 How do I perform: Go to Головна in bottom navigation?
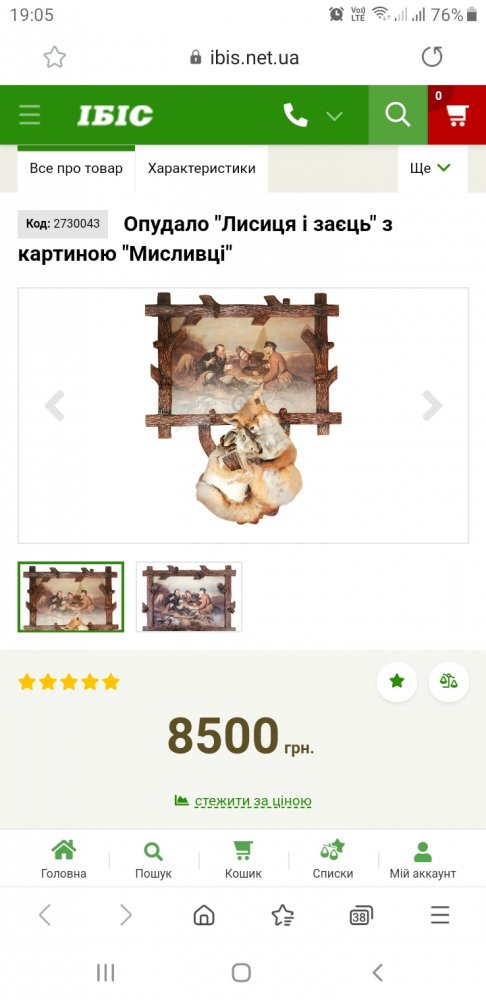[64, 860]
